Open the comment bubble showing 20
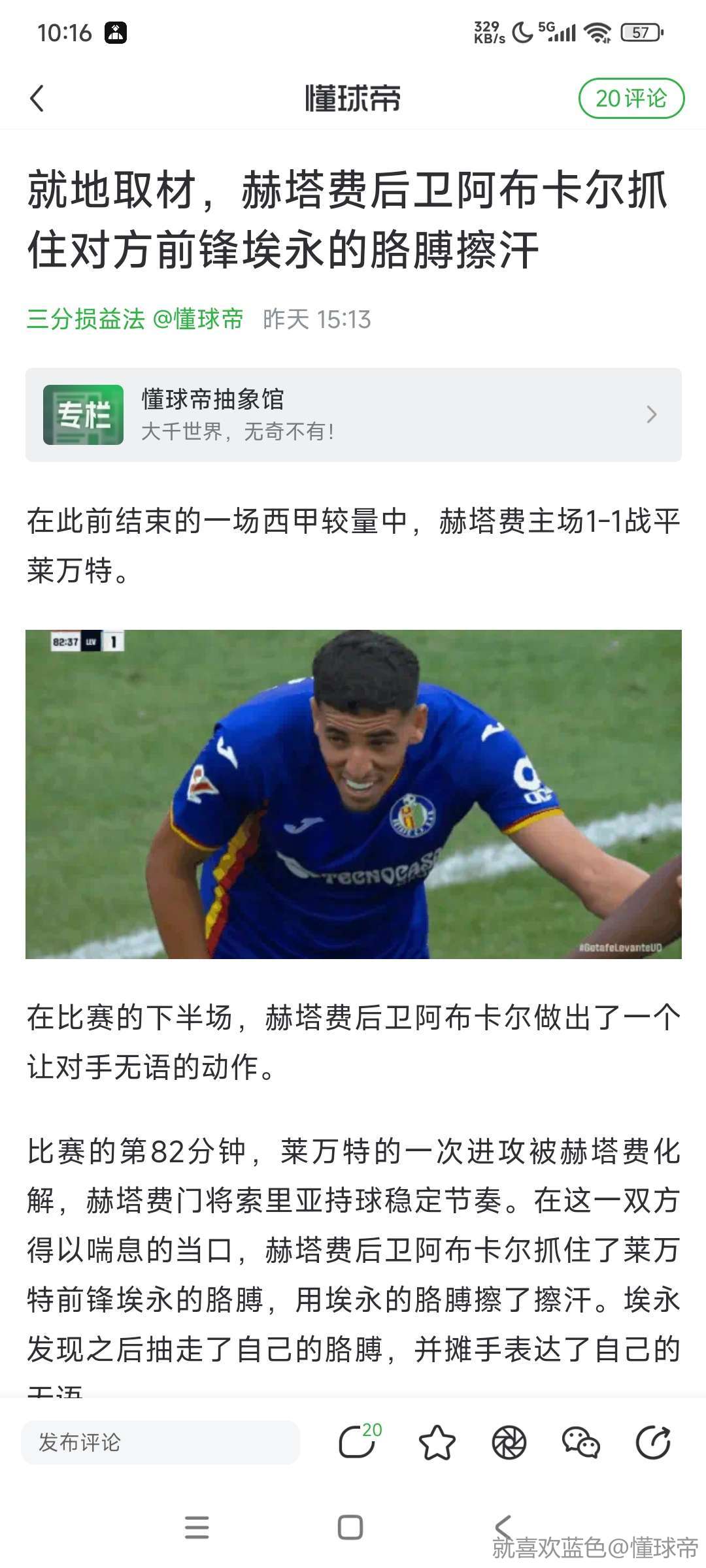 coord(358,1442)
